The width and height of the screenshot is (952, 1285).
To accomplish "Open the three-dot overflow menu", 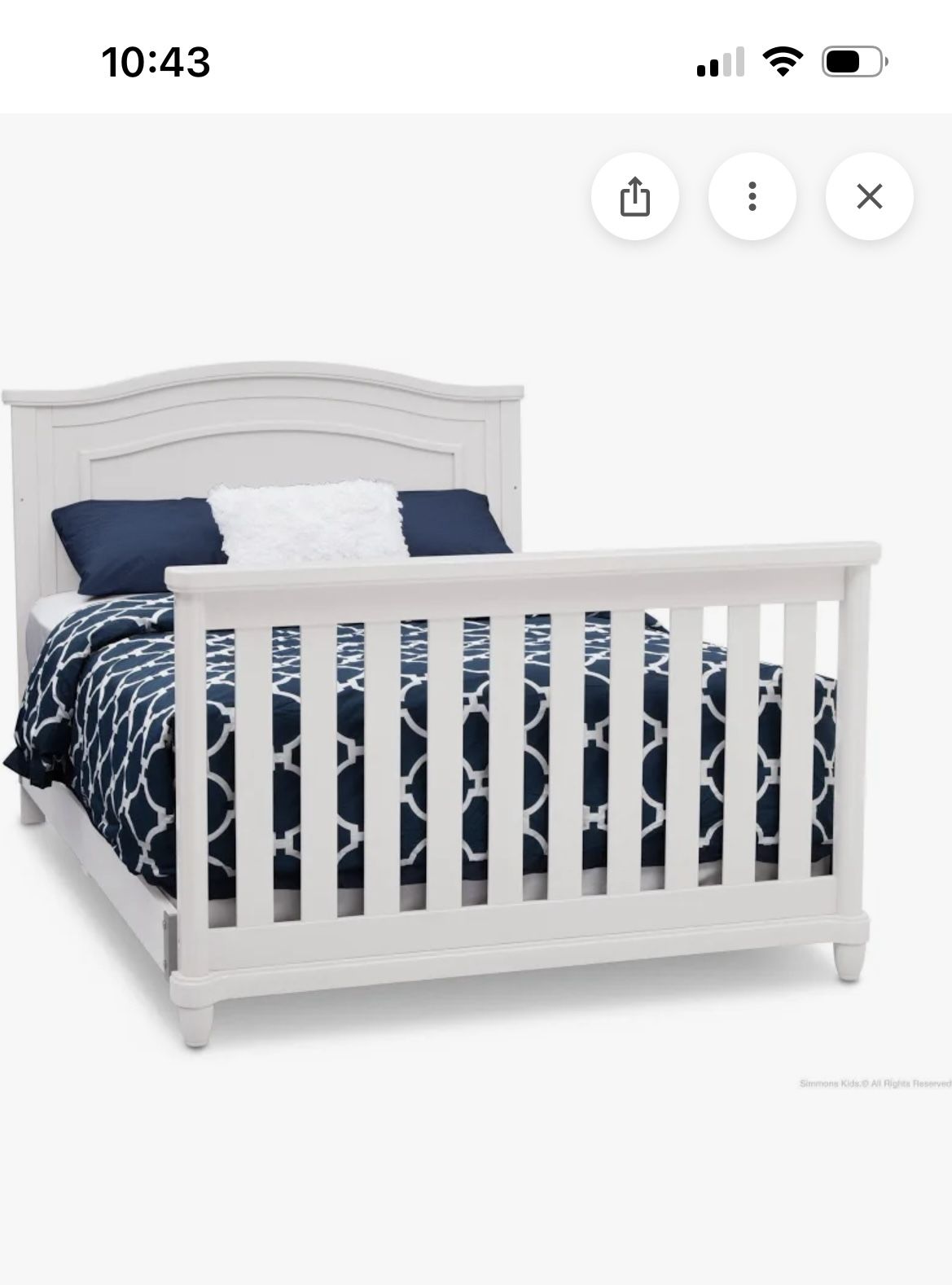I will [752, 196].
